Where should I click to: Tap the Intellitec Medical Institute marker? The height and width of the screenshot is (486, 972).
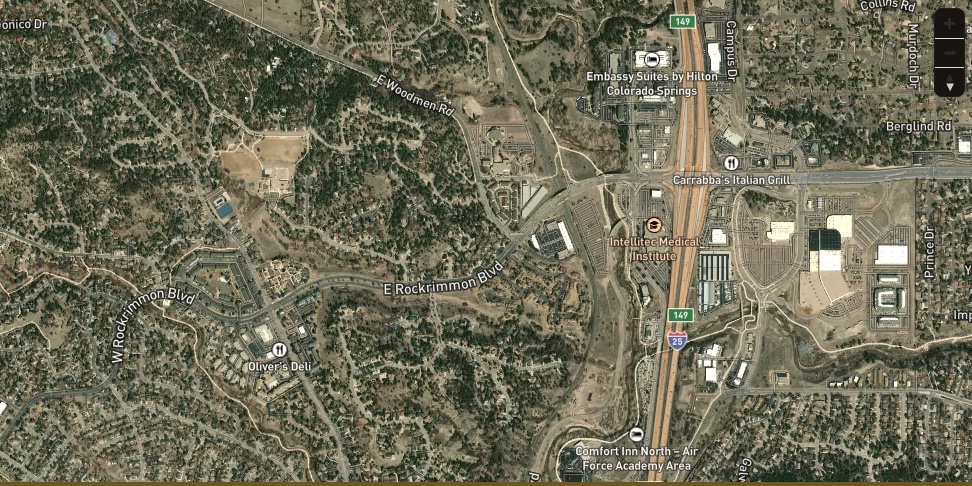point(654,225)
